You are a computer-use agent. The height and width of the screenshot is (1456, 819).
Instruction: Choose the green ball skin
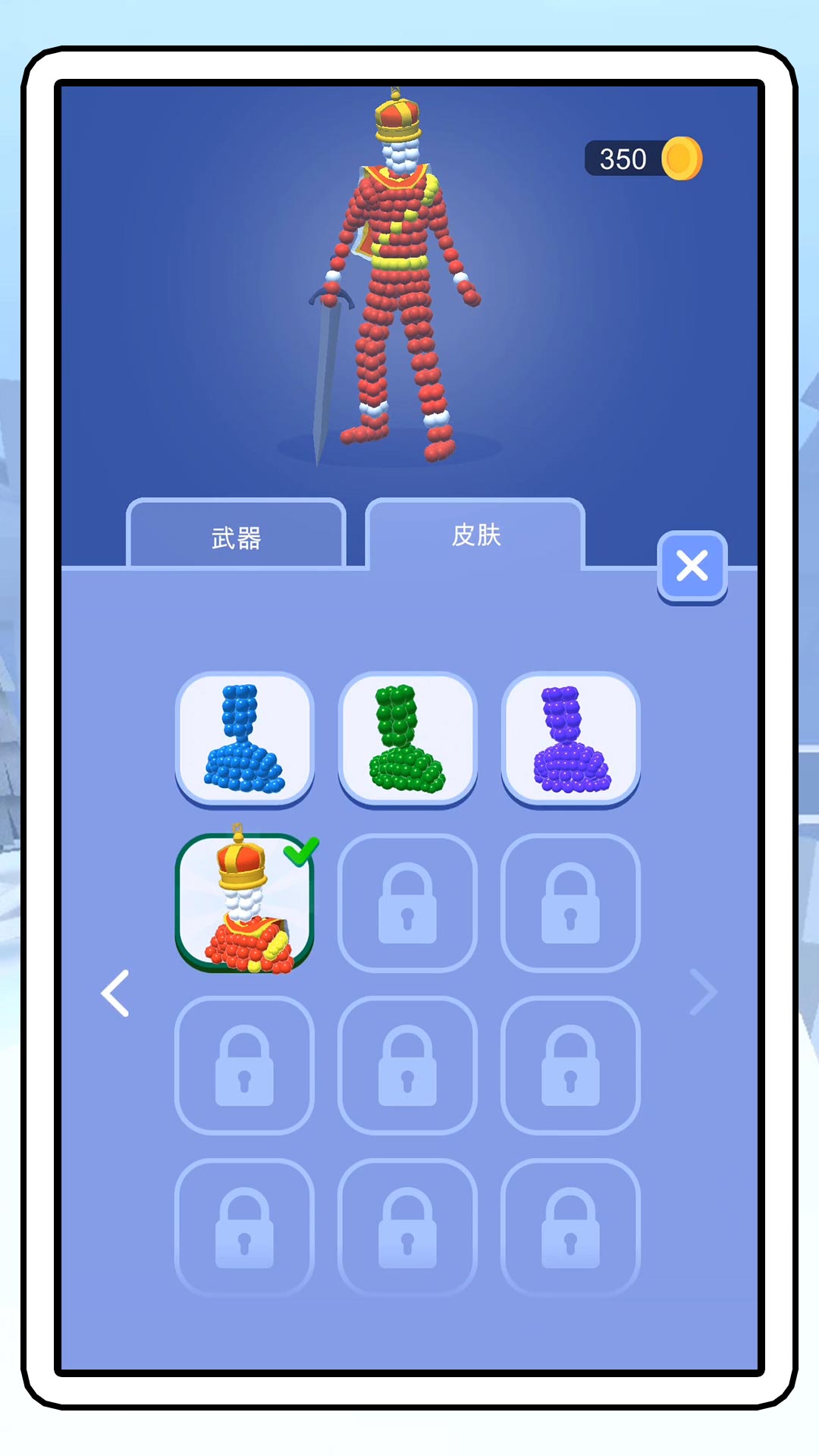[x=407, y=739]
